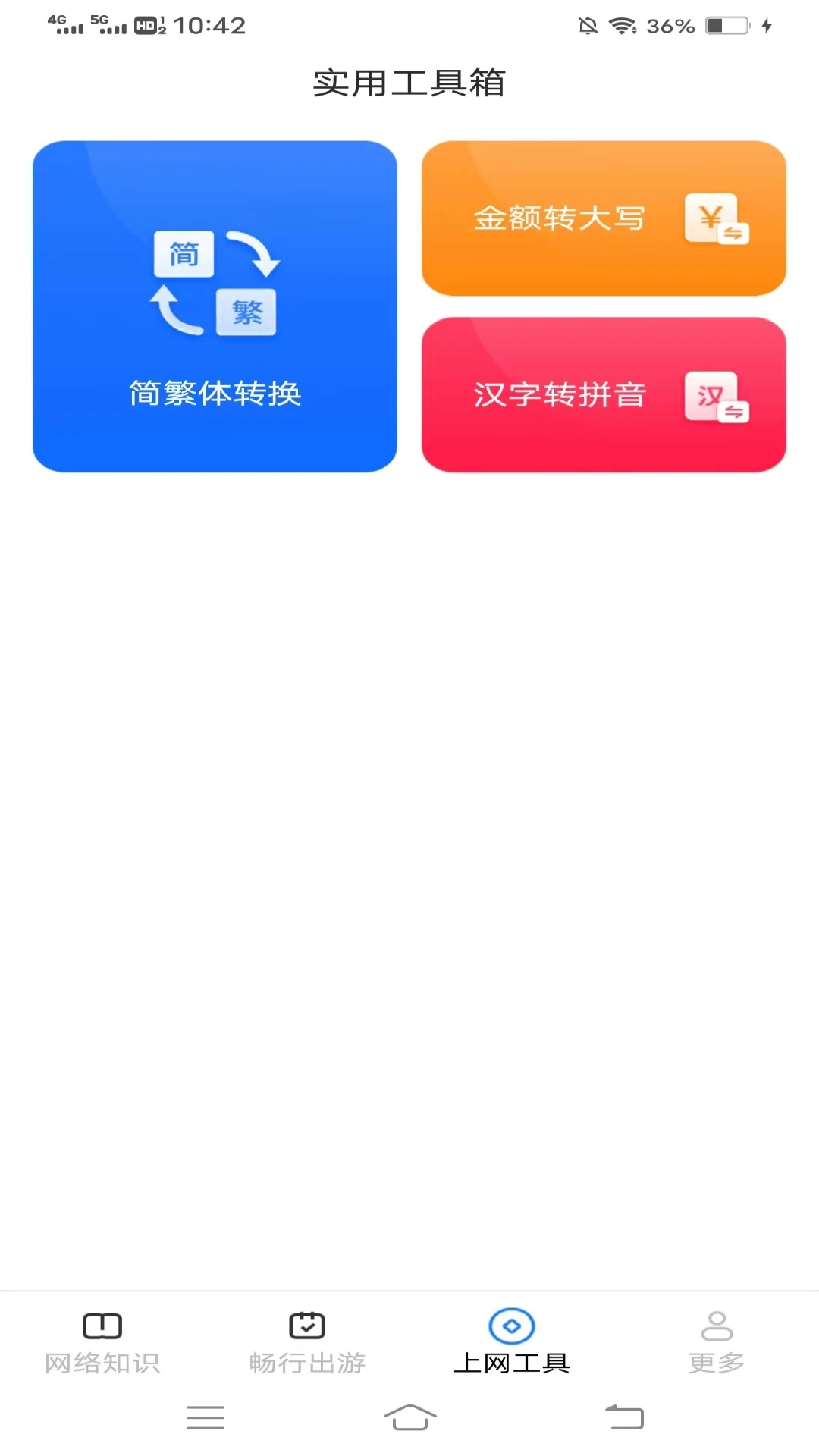Open the 汉字转拼音 tool card
The image size is (819, 1456).
(603, 395)
